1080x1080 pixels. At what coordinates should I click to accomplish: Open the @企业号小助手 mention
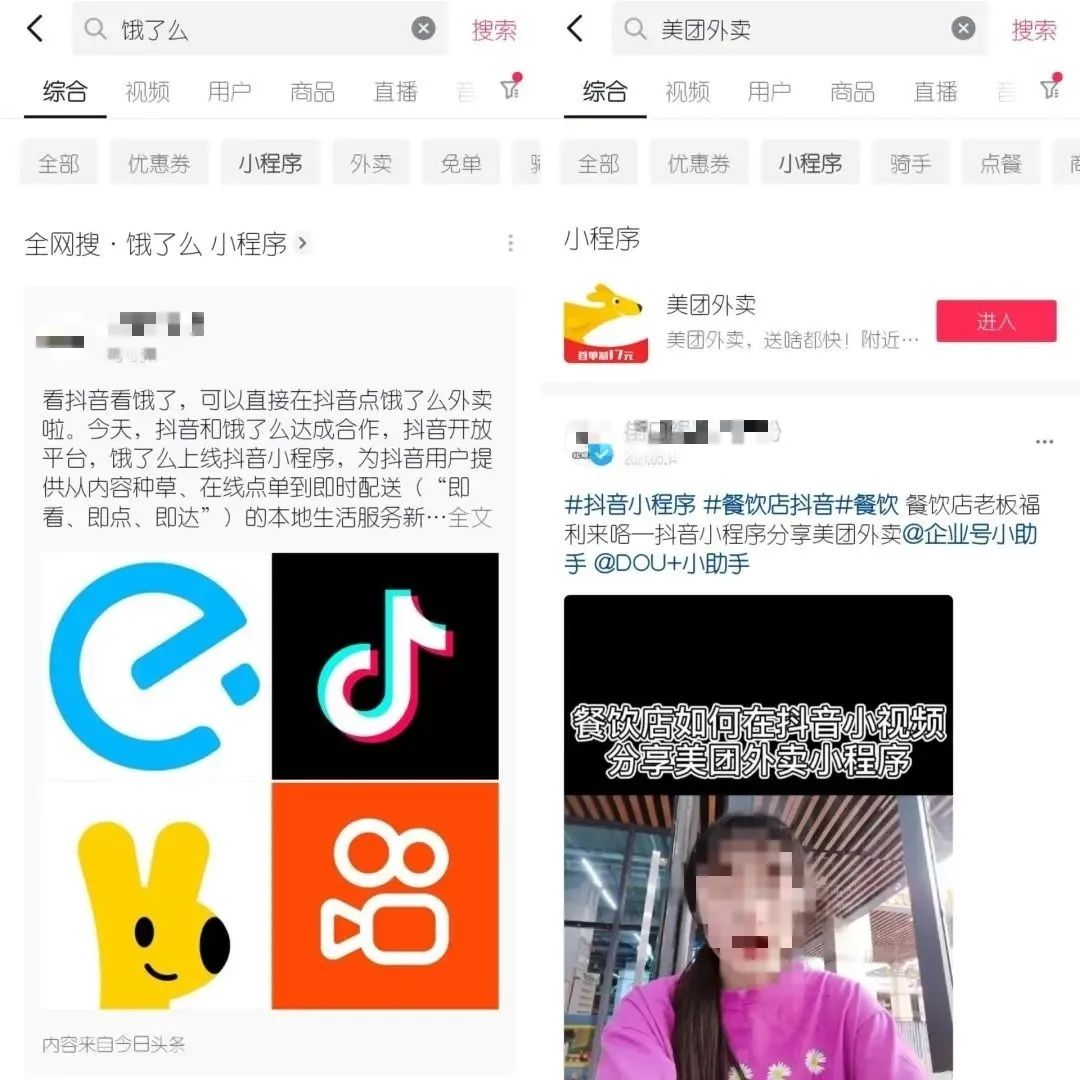click(970, 534)
